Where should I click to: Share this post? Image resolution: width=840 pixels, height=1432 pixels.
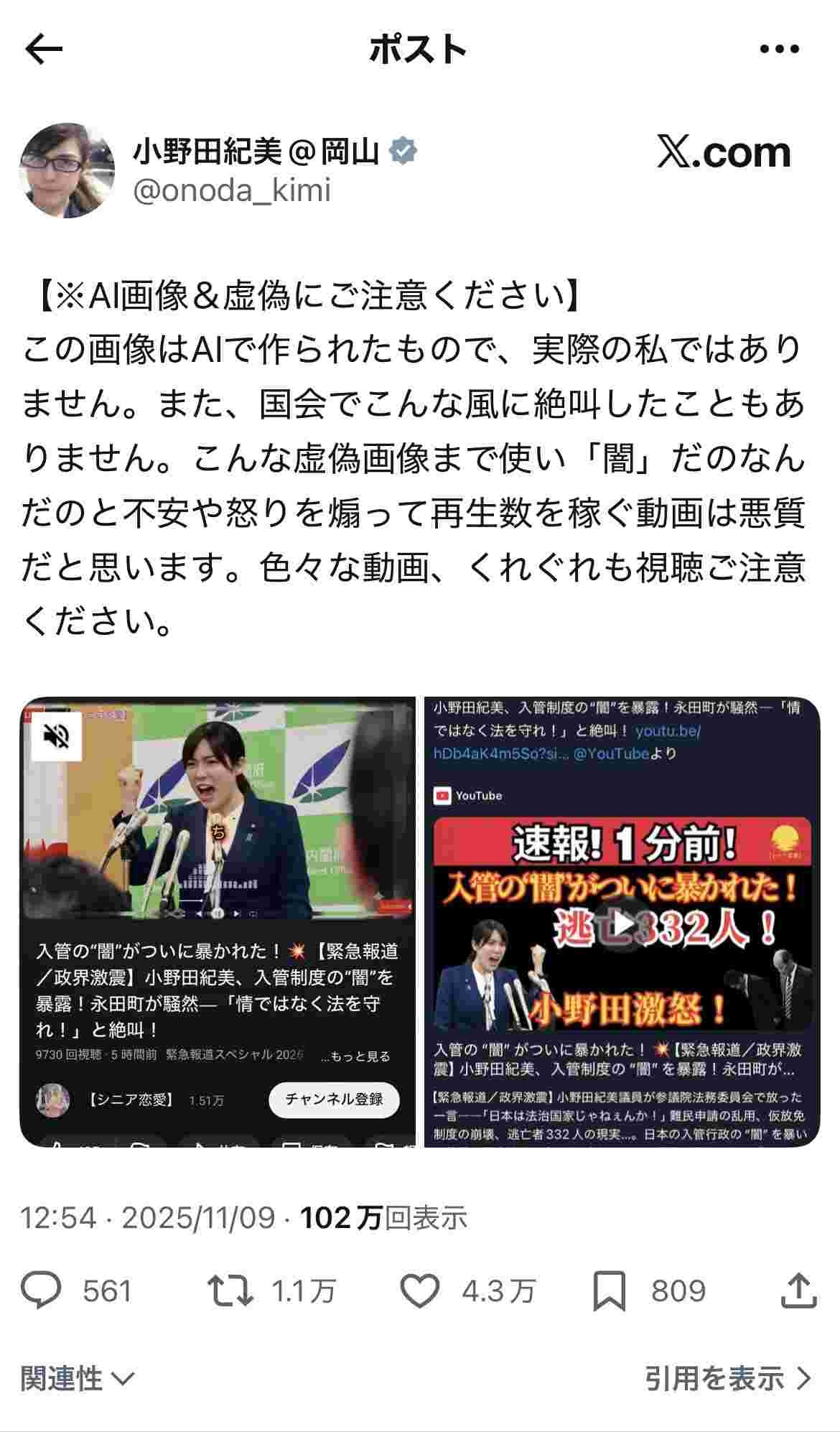[x=798, y=1291]
